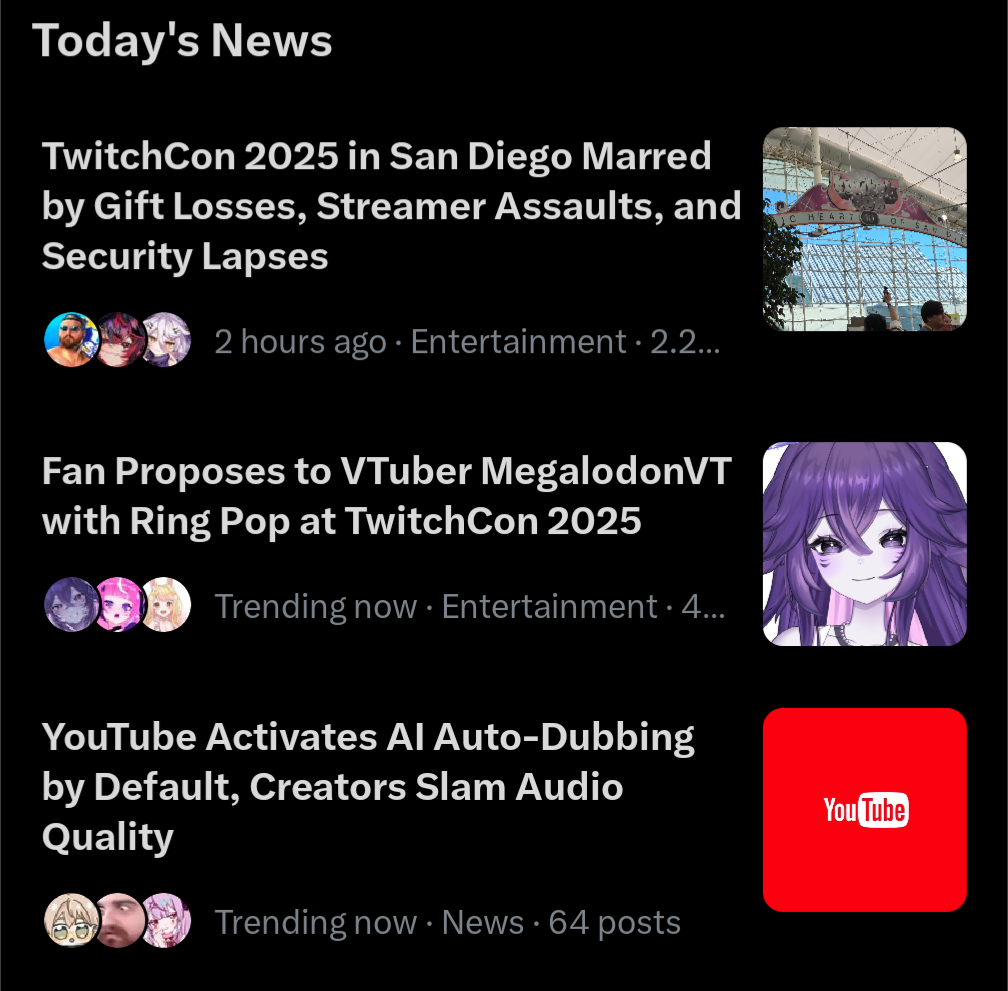This screenshot has width=1008, height=991.
Task: Open the YouTube AI Auto-Dubbing news story
Action: (x=367, y=786)
